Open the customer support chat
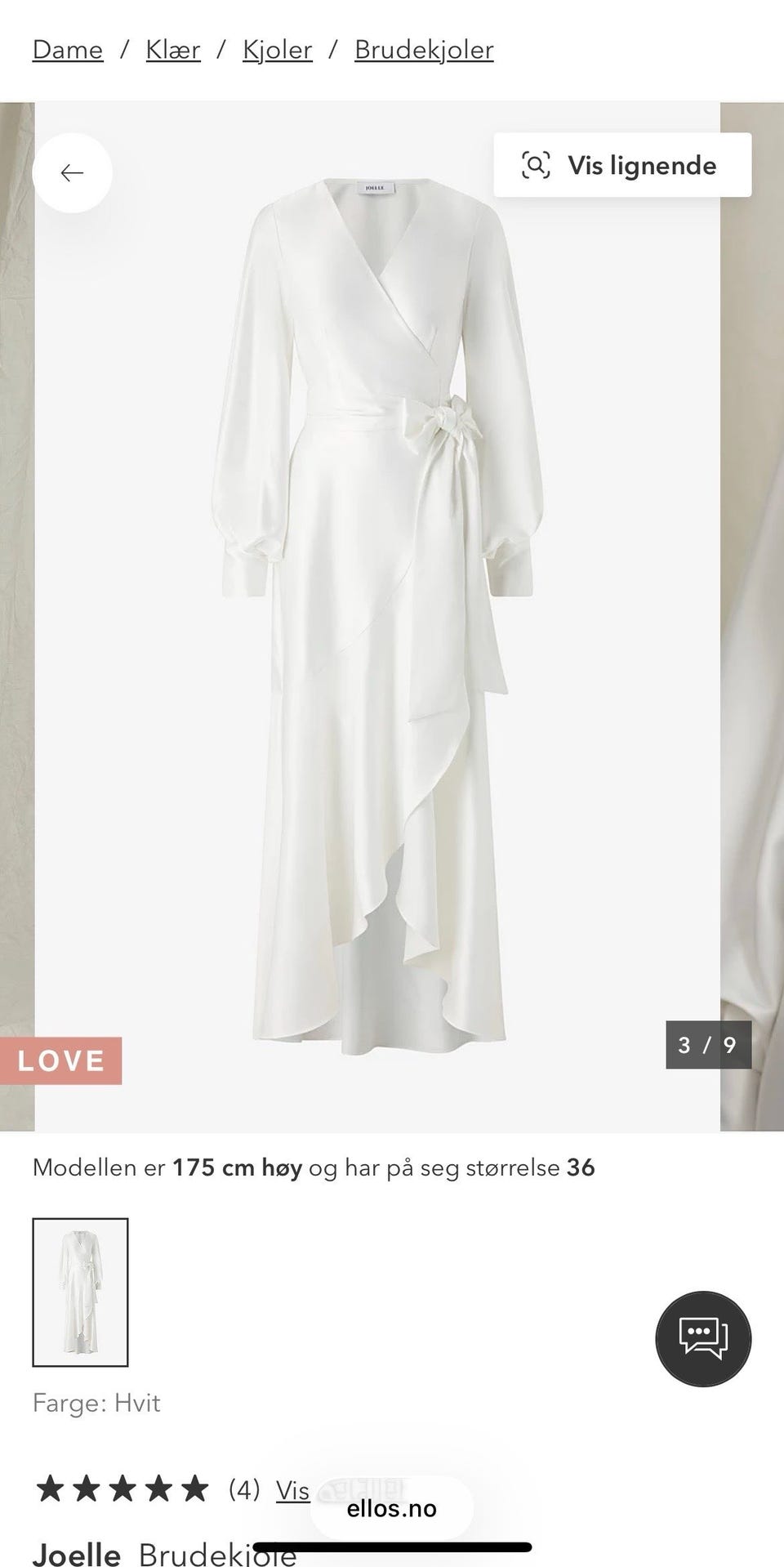784x1567 pixels. [x=703, y=1338]
